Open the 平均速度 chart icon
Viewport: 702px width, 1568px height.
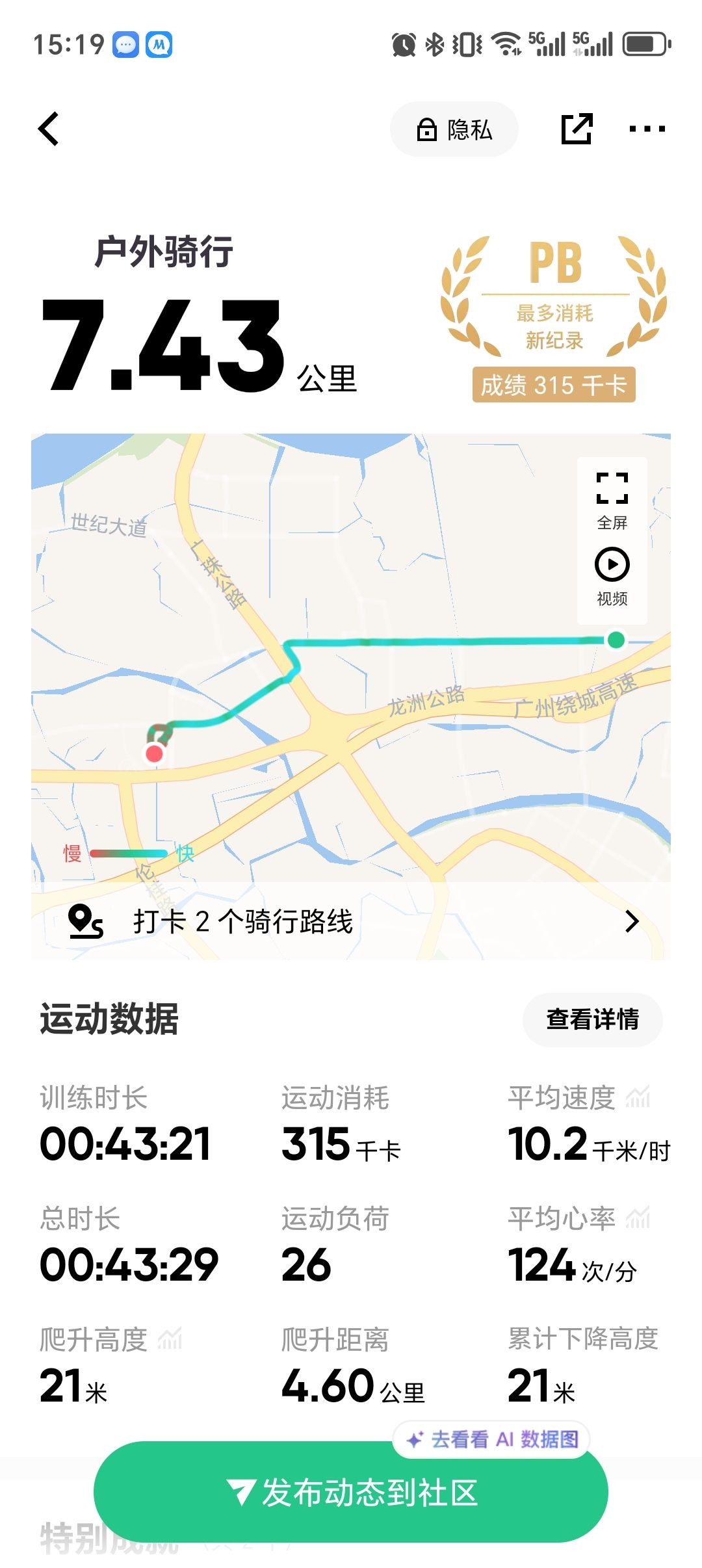point(638,1097)
